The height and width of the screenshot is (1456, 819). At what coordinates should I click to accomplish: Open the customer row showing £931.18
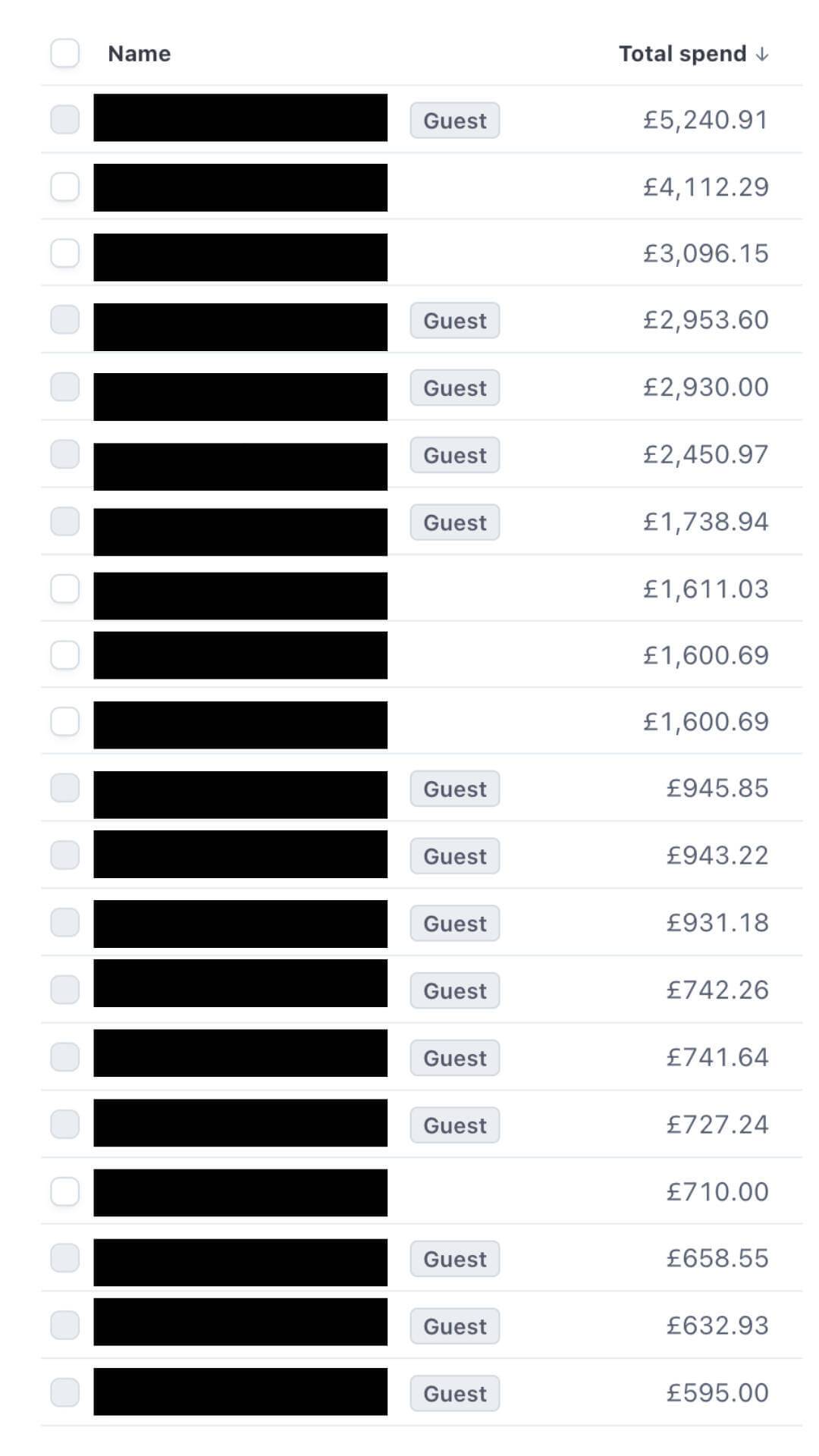422,923
